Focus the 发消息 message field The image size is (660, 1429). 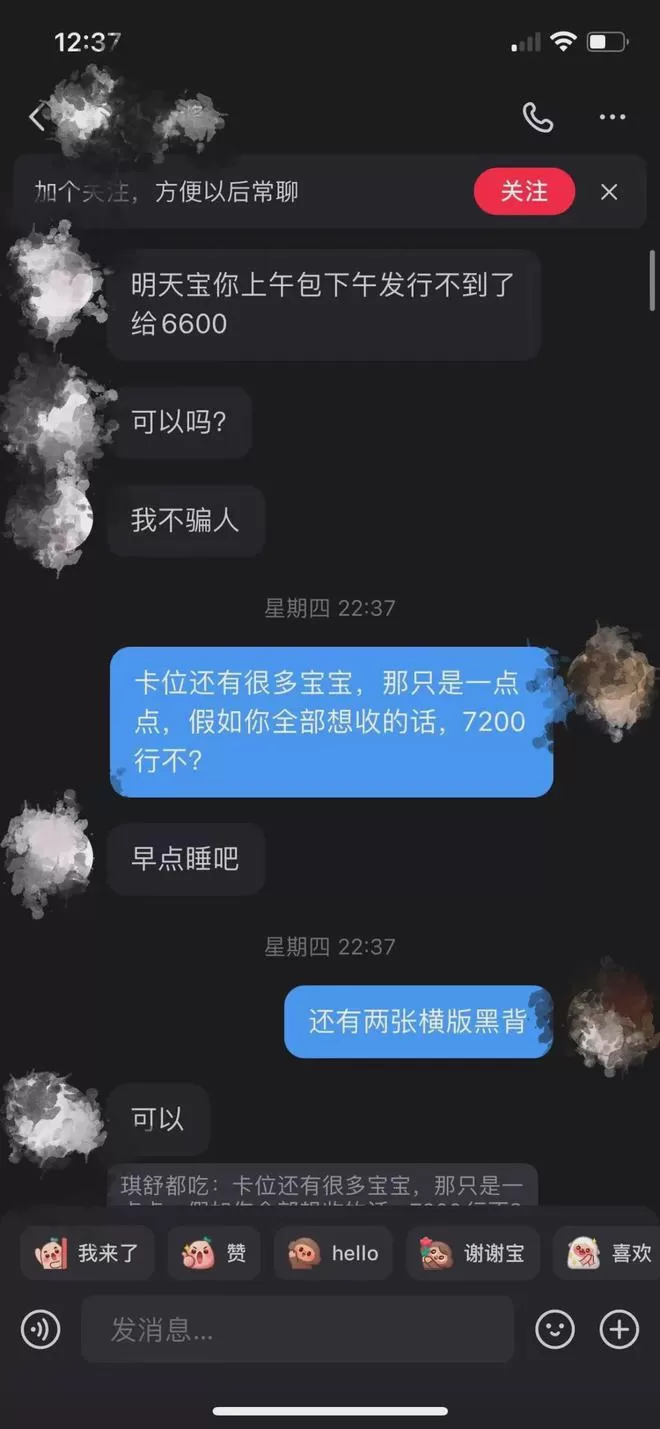(x=297, y=1329)
